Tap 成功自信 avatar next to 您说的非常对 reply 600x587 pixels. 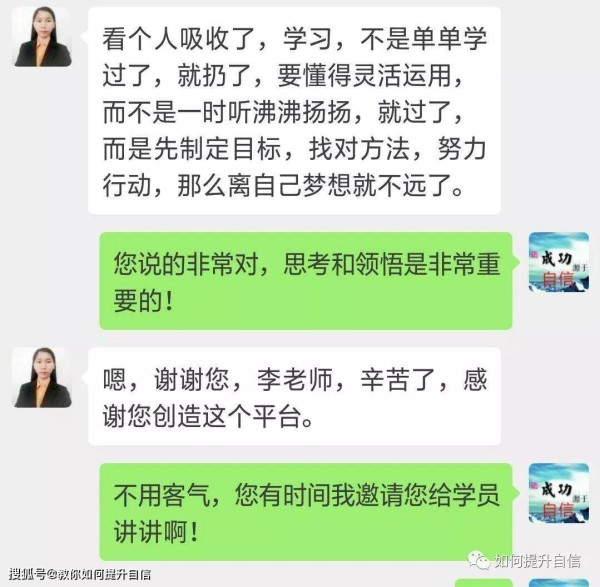558,262
